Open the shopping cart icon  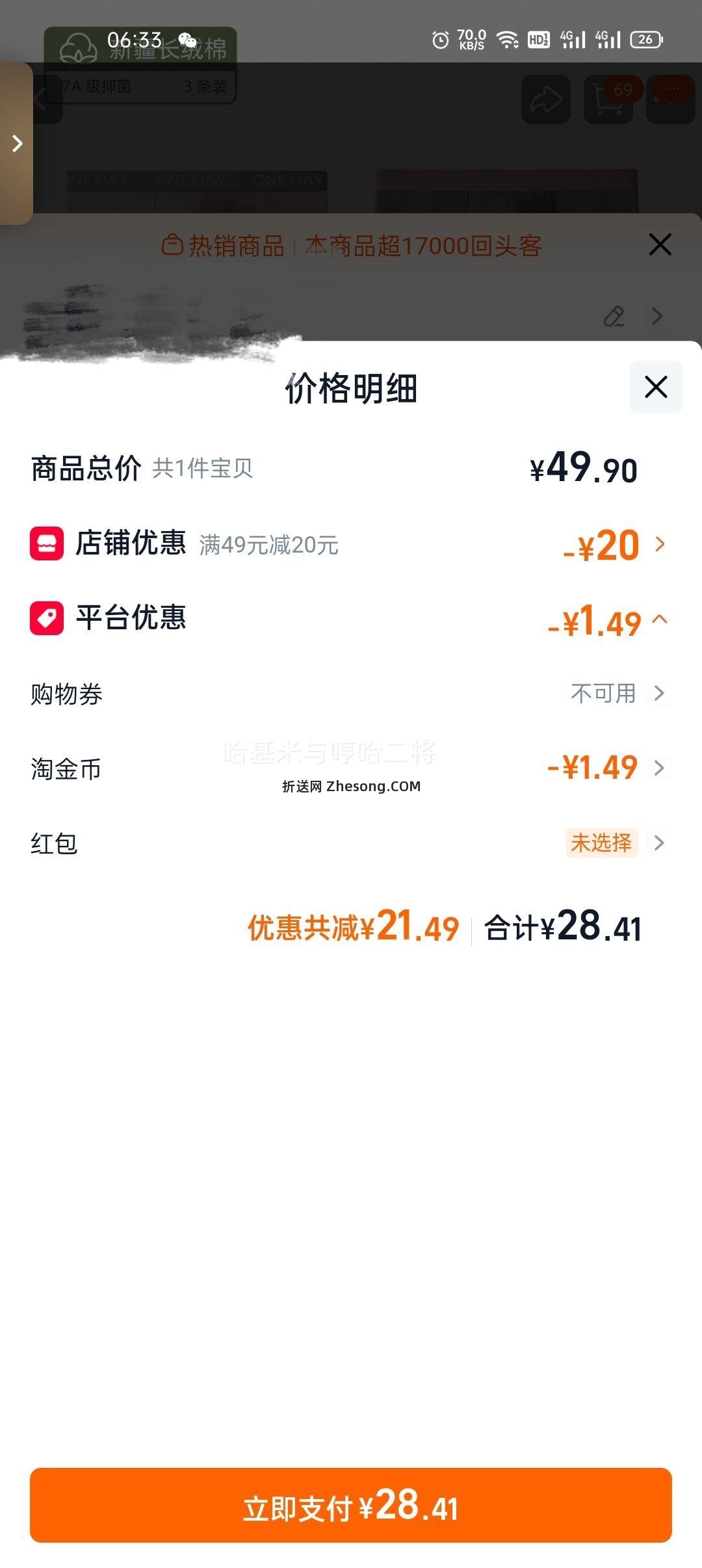coord(608,101)
